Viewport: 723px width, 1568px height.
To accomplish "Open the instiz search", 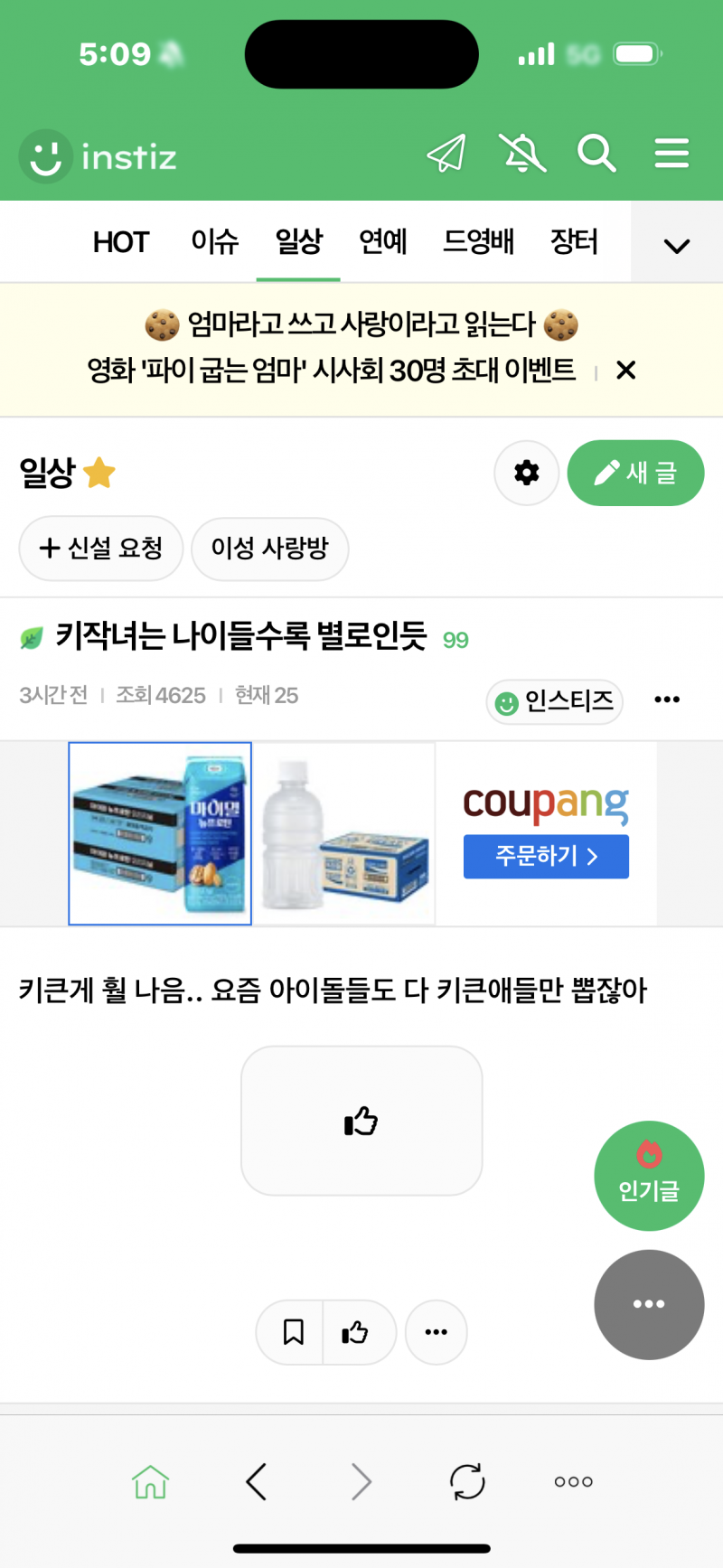I will [x=597, y=154].
